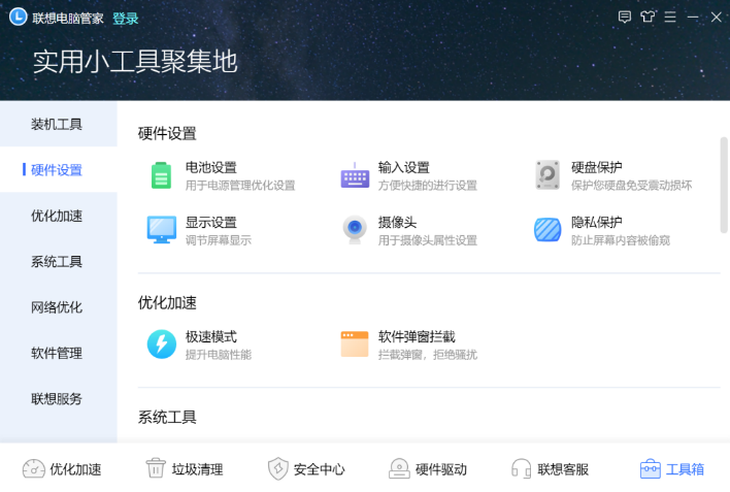Minimize the window
The image size is (730, 492).
tap(692, 17)
